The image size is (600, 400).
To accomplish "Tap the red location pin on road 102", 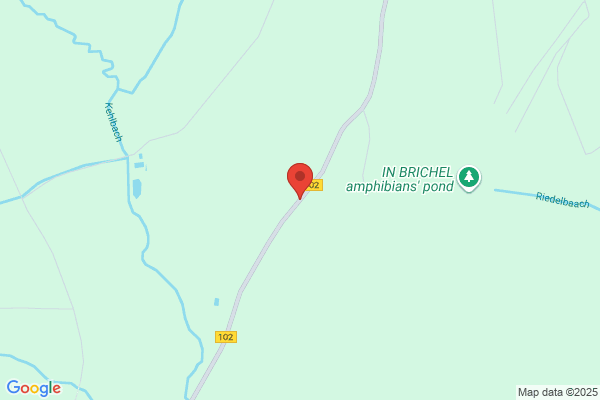I will coord(300,180).
